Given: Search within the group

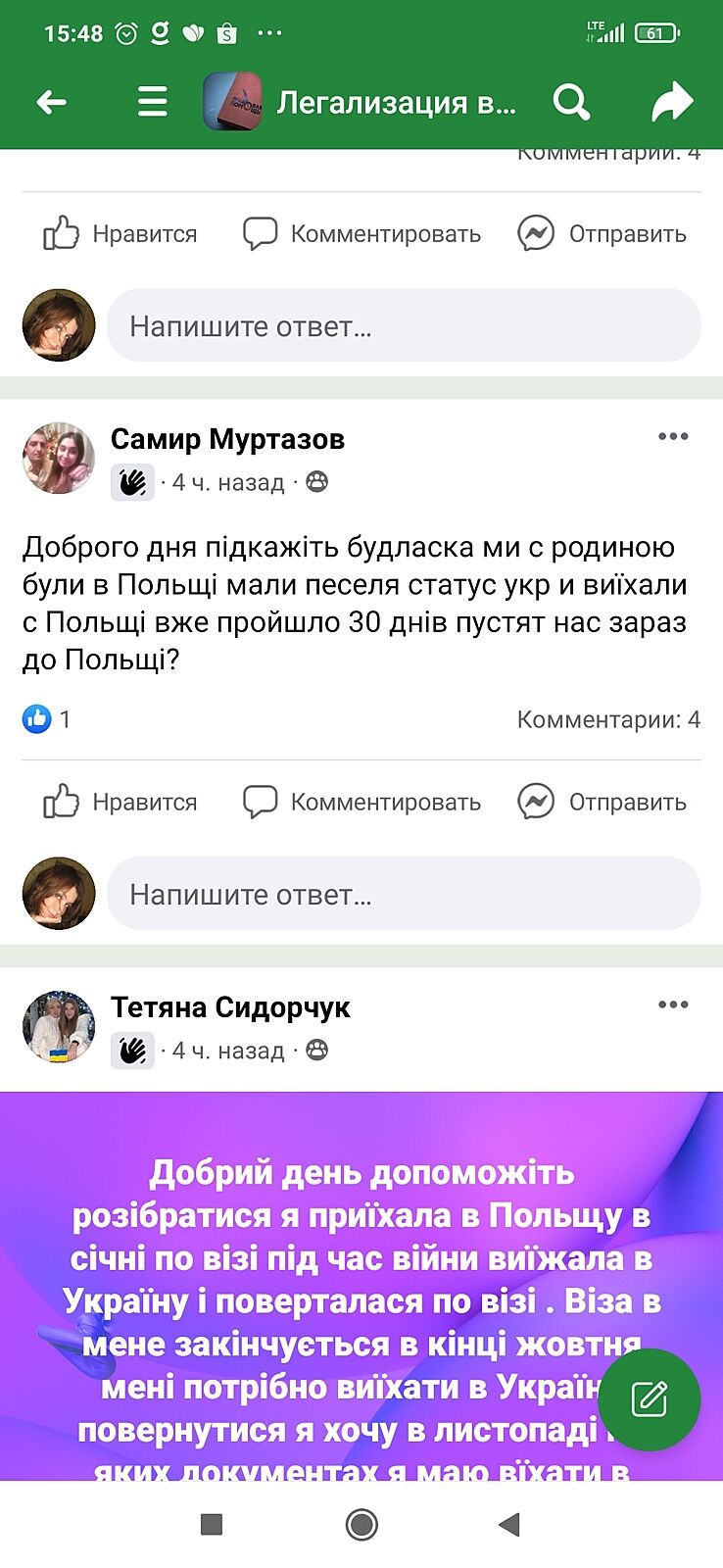Looking at the screenshot, I should tap(571, 102).
